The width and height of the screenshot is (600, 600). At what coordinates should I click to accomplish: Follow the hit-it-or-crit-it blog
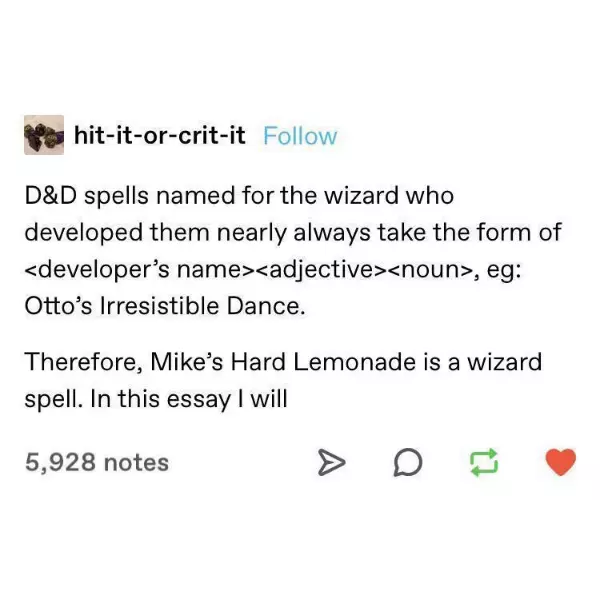click(x=299, y=137)
